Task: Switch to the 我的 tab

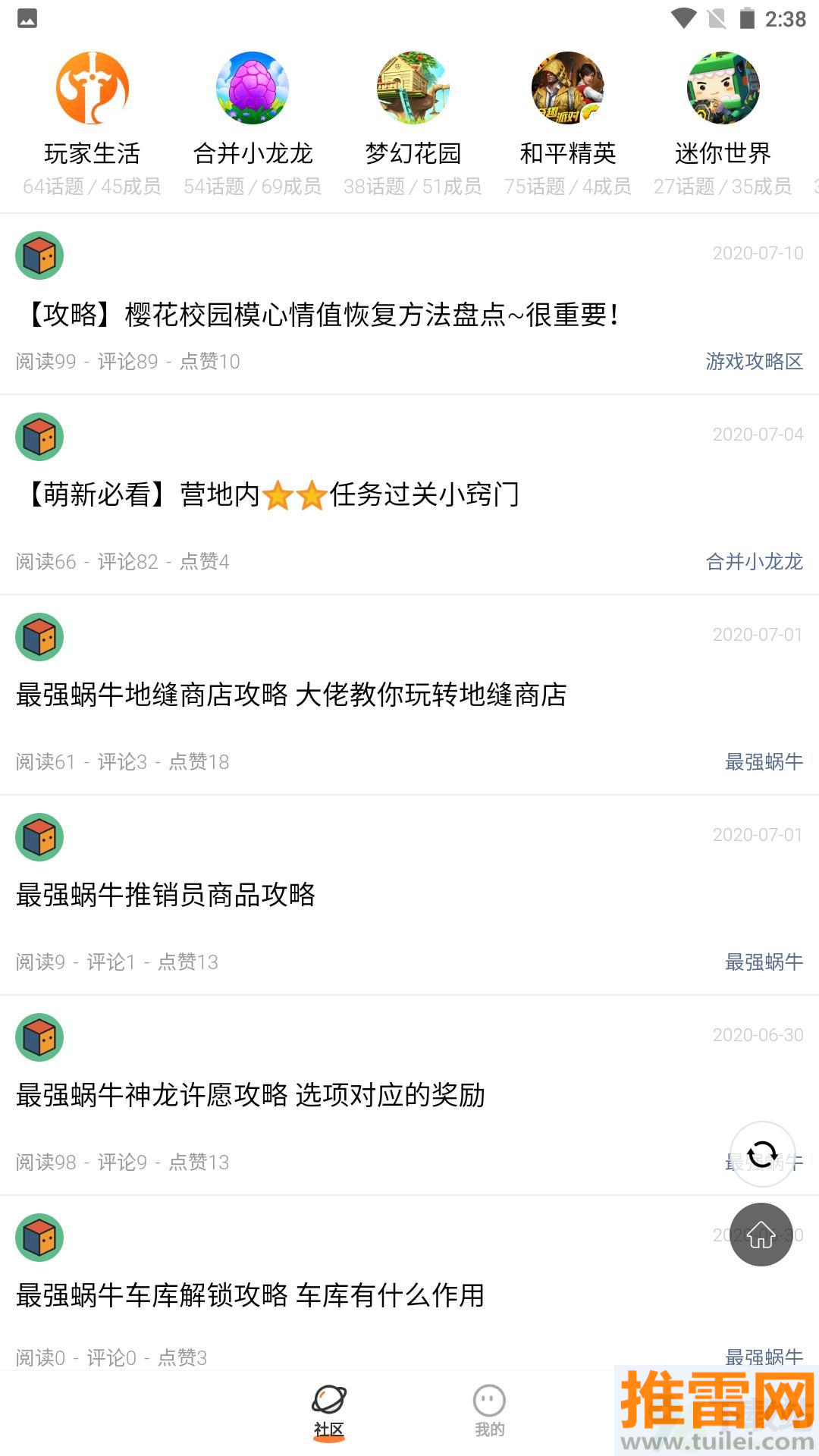Action: [x=489, y=1410]
